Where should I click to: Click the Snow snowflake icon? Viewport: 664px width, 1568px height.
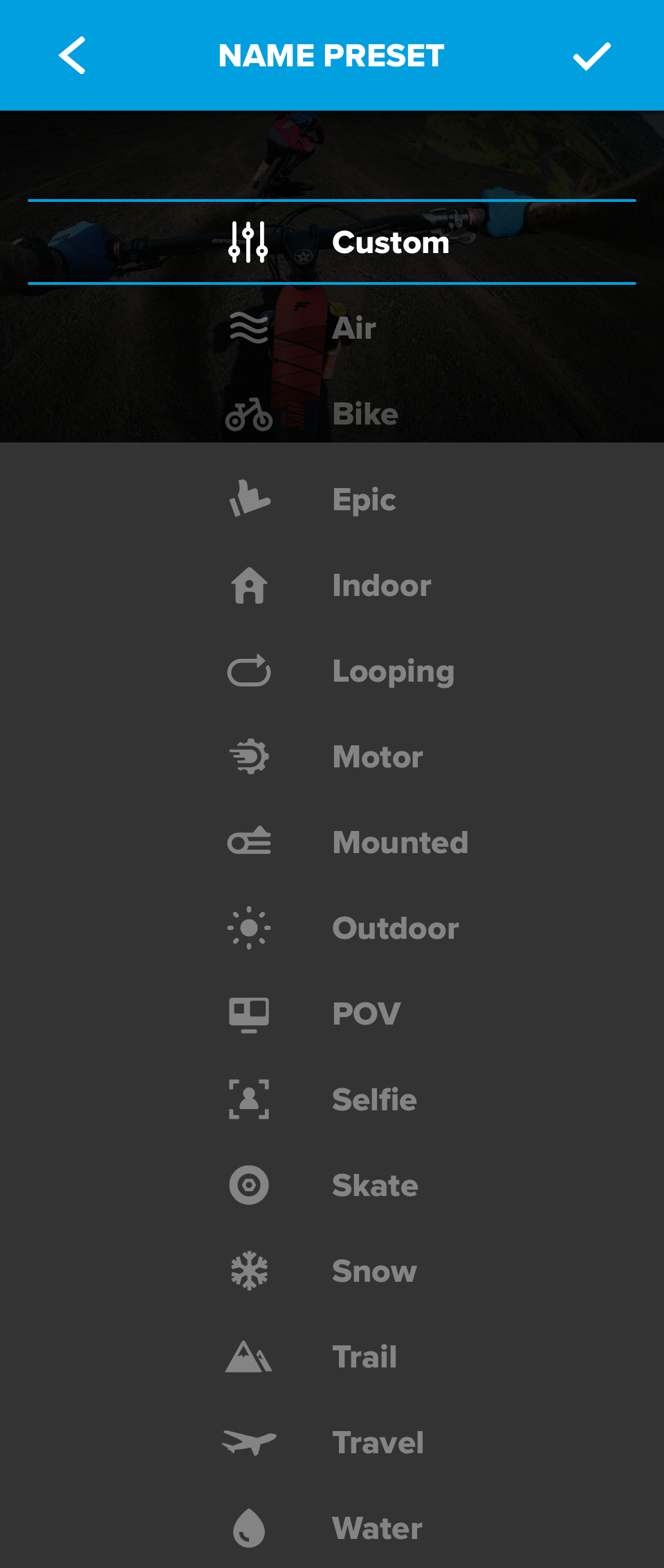[248, 1271]
